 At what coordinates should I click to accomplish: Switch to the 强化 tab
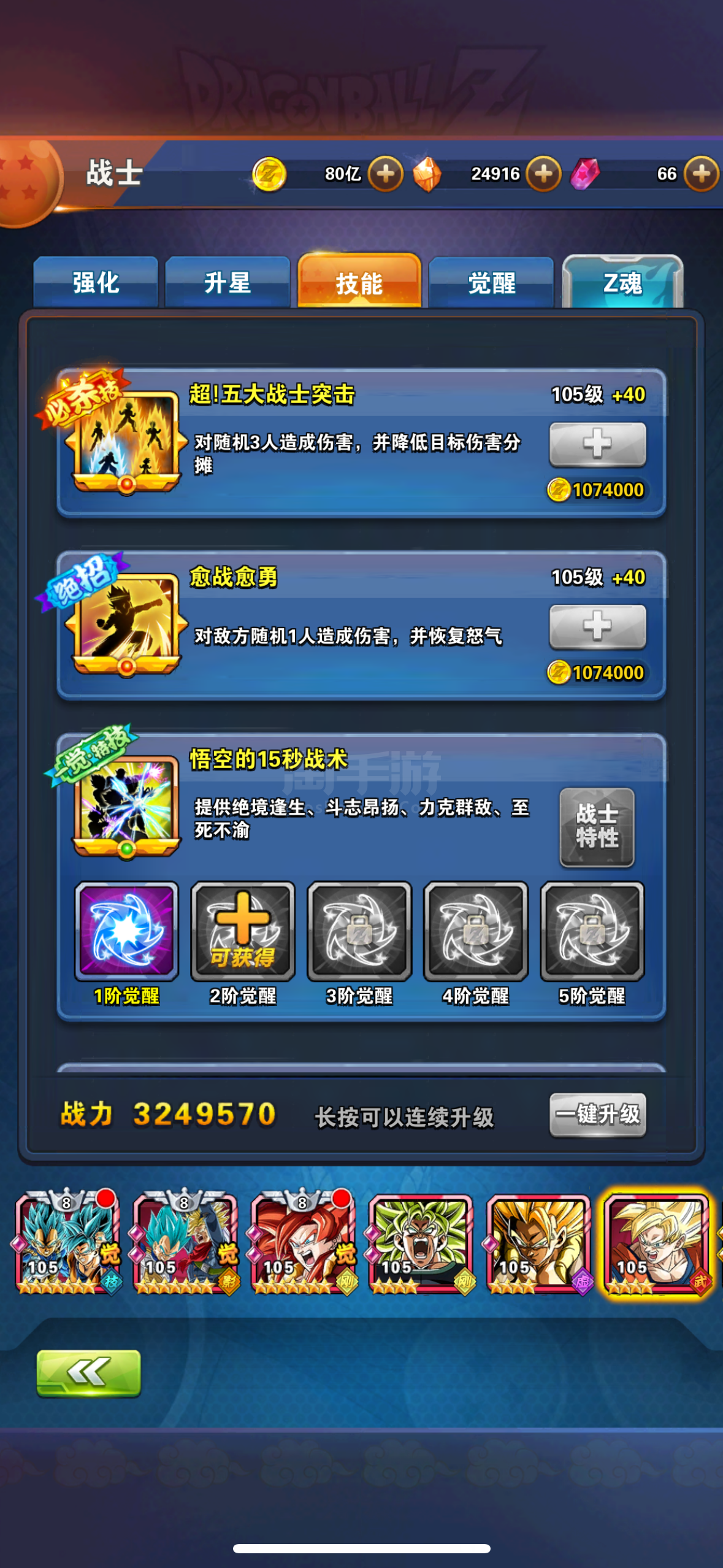point(96,282)
